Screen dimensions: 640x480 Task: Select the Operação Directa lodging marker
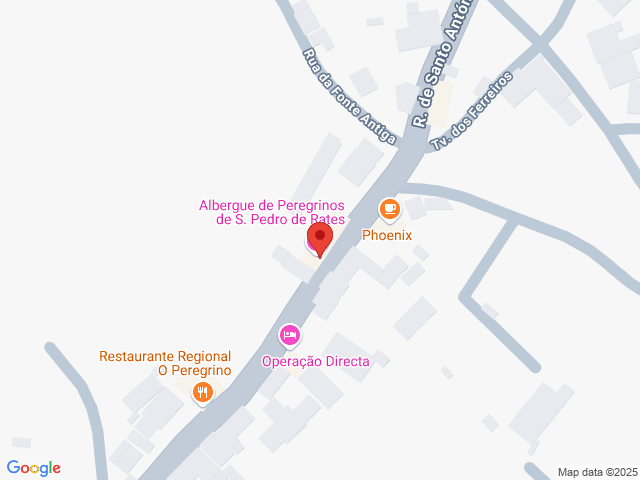click(290, 334)
